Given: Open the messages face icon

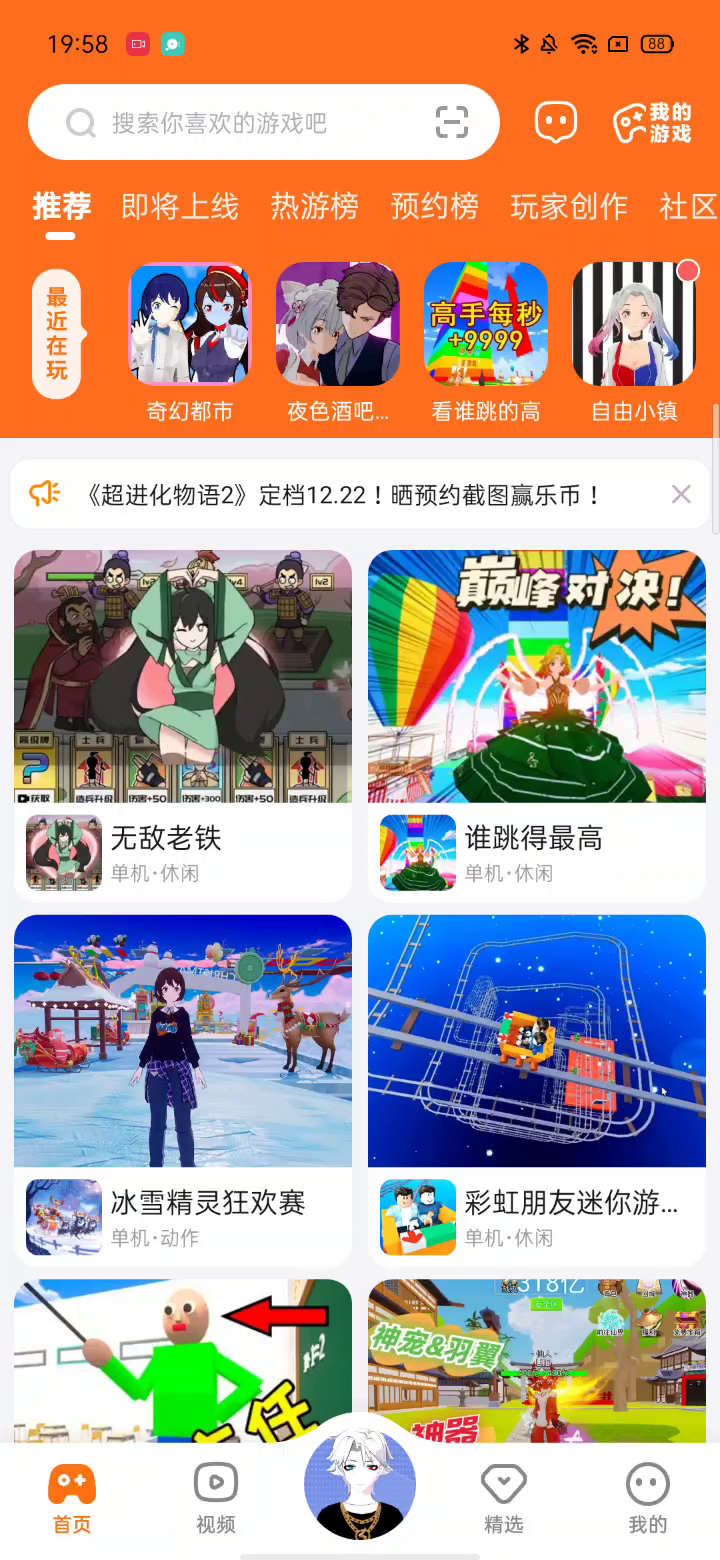Looking at the screenshot, I should coord(556,123).
